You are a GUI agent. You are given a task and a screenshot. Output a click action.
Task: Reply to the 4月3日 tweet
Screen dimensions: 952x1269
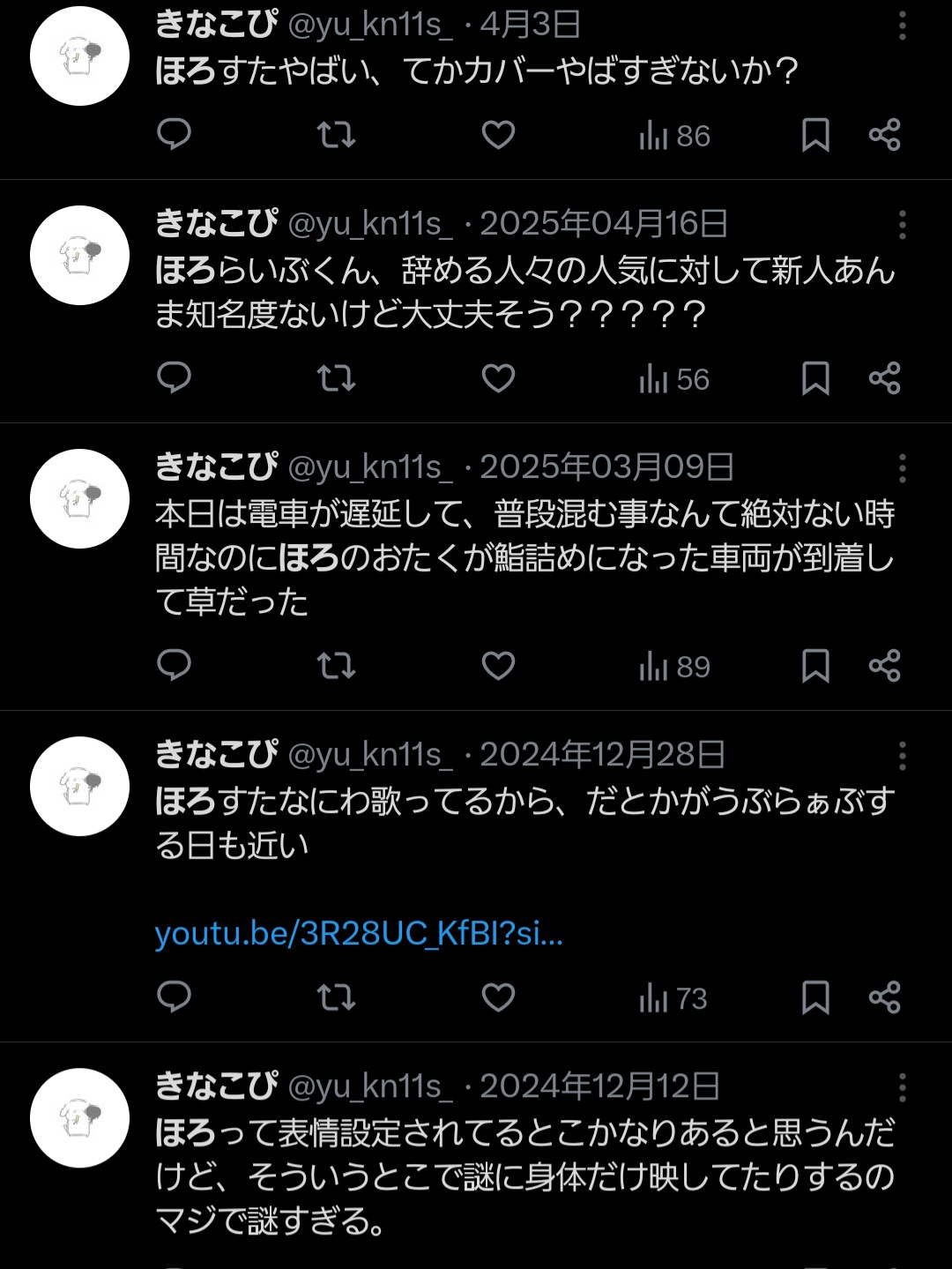(174, 135)
